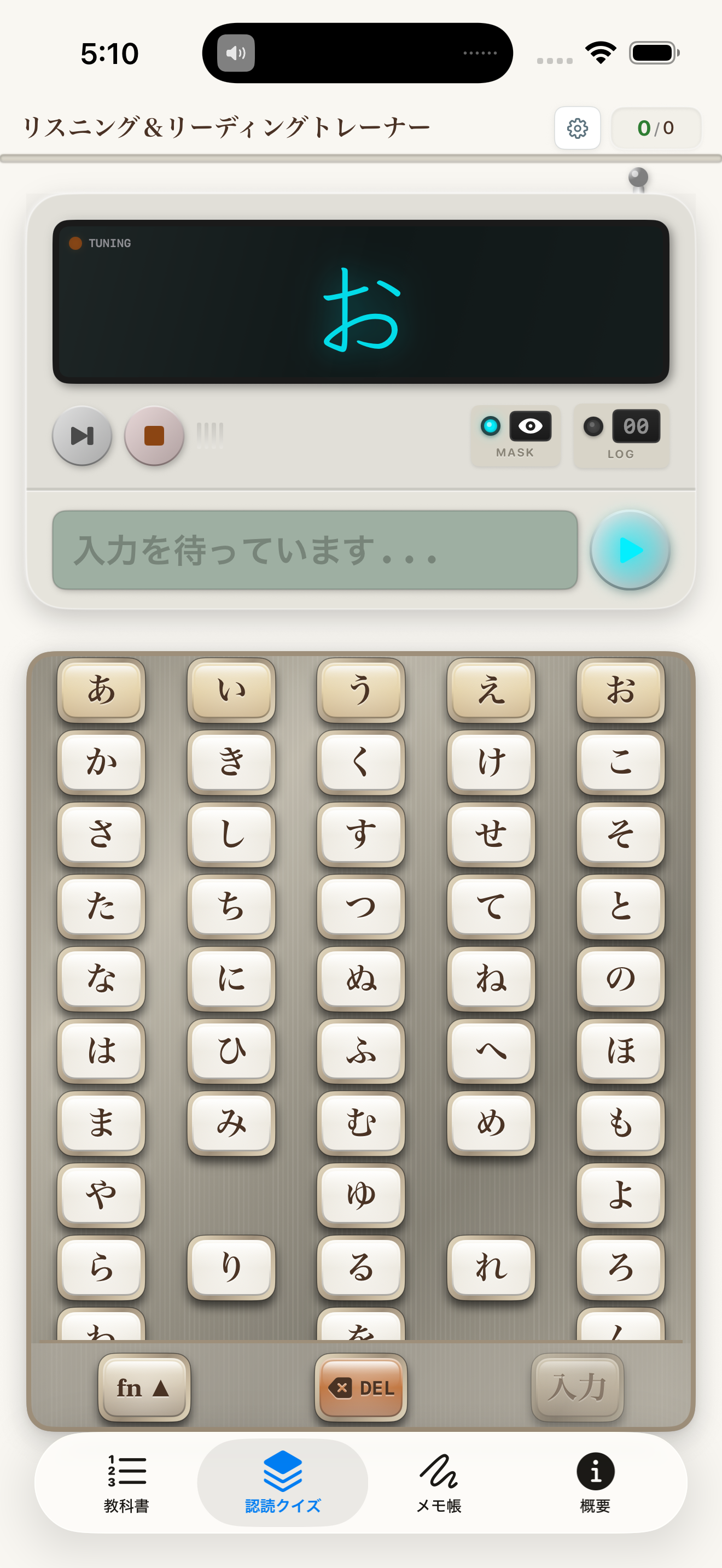Toggle the fn key
This screenshot has width=722, height=1568.
click(x=144, y=1388)
